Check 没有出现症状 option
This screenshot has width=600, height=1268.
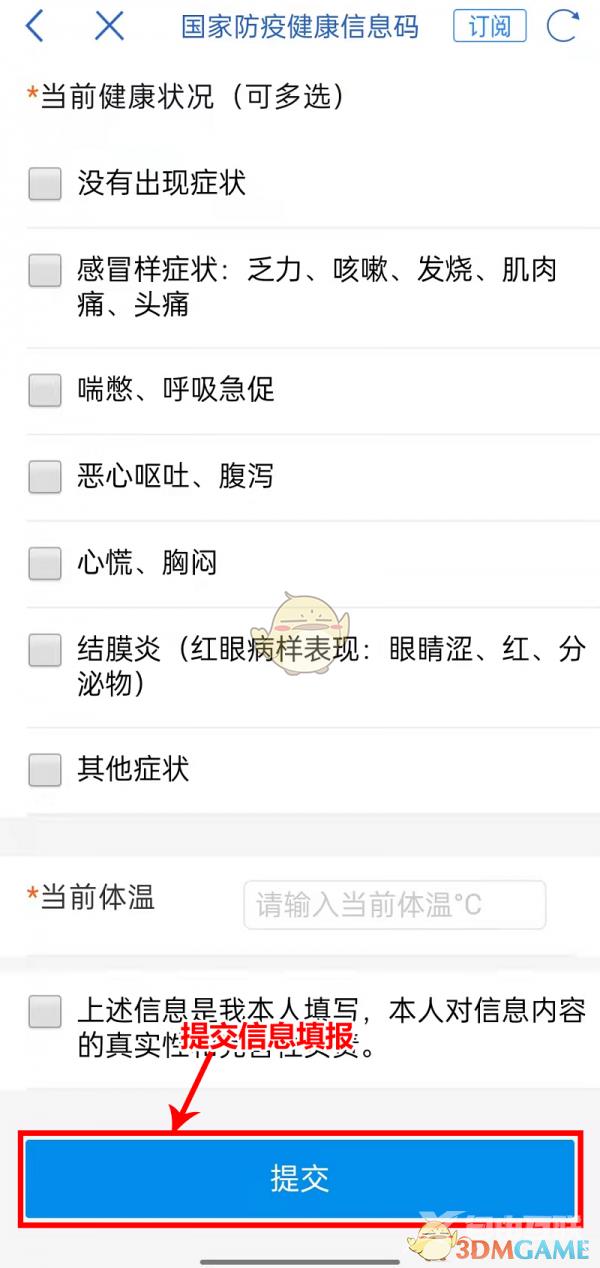click(45, 183)
